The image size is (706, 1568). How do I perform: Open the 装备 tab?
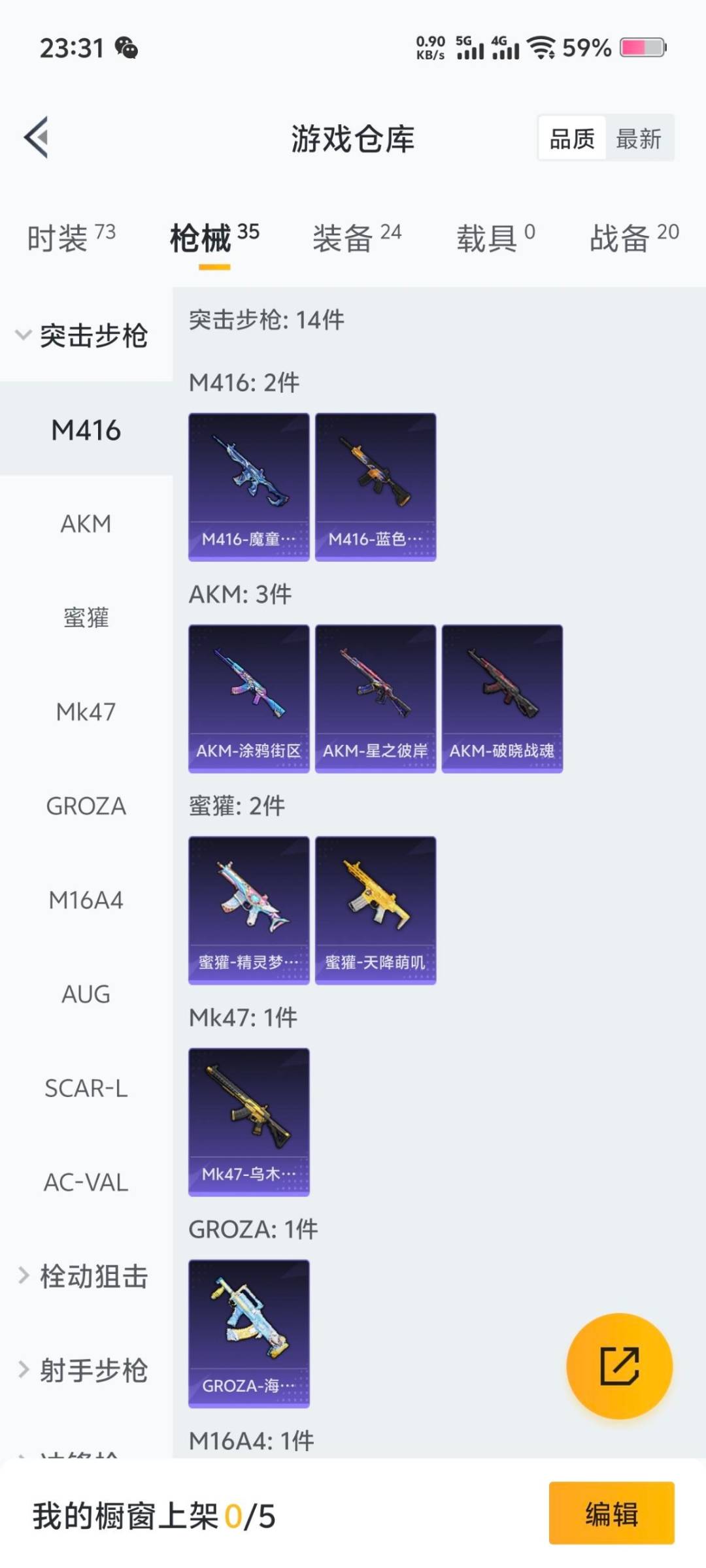[x=356, y=237]
